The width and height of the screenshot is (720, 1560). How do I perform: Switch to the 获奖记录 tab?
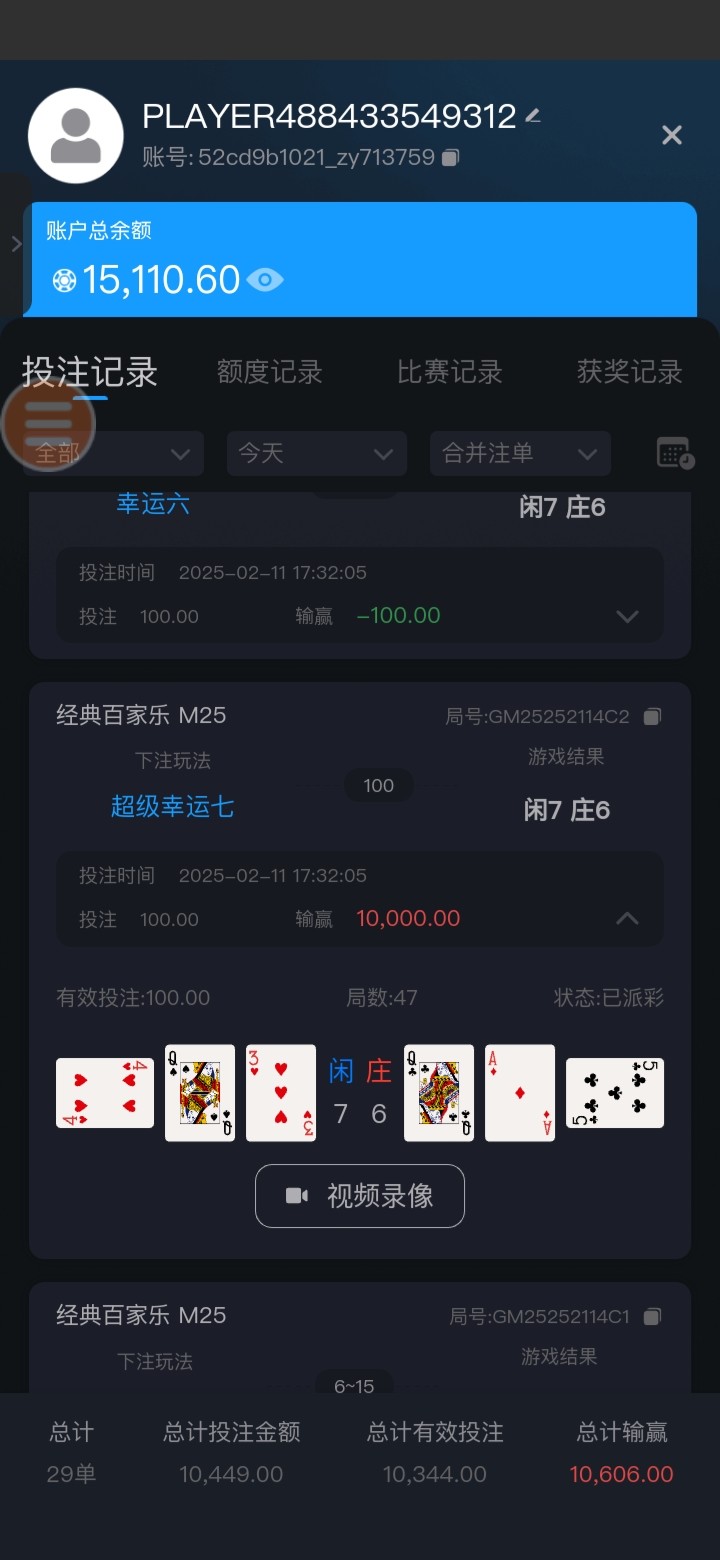[x=629, y=372]
